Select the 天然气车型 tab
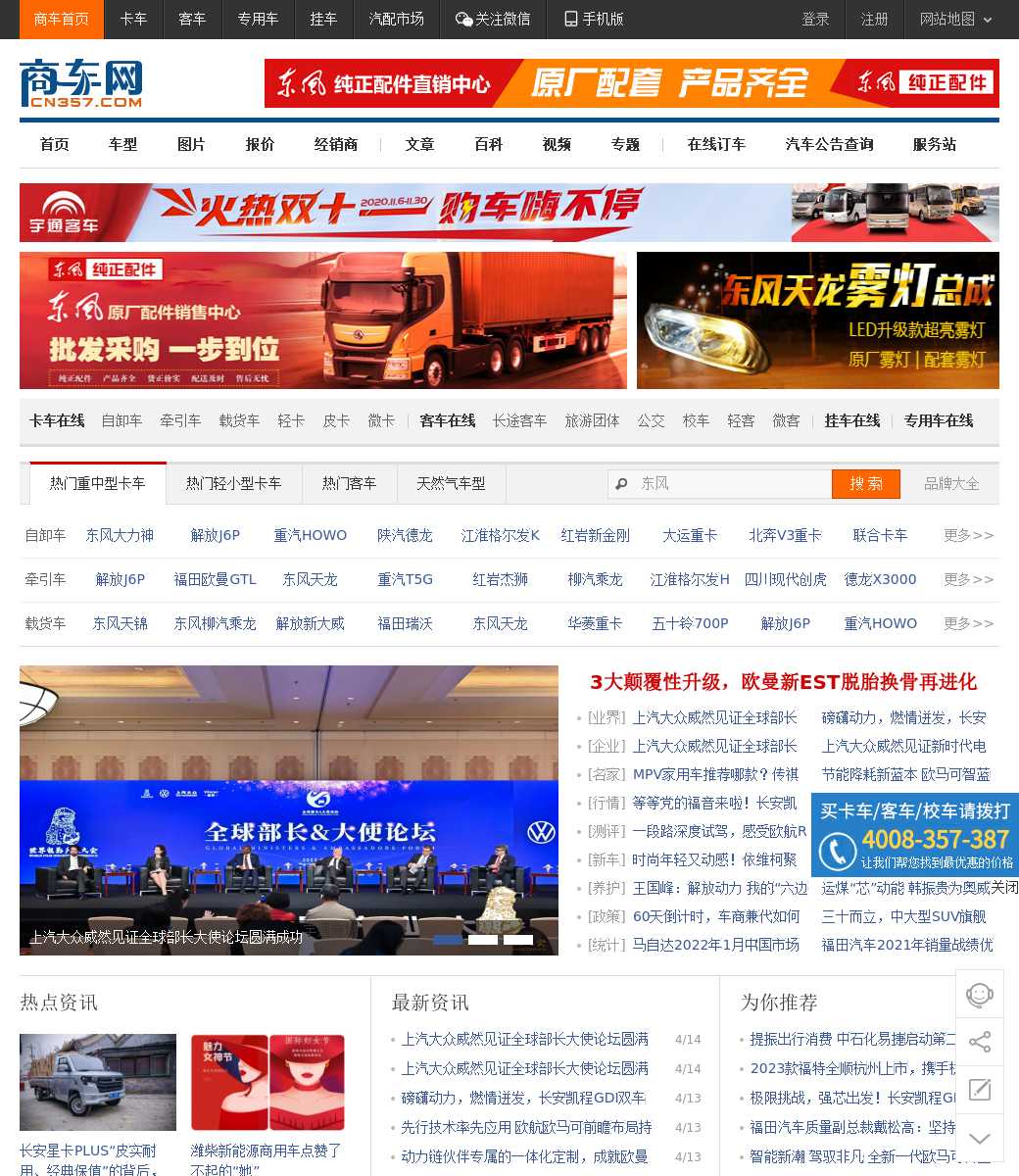 click(451, 483)
